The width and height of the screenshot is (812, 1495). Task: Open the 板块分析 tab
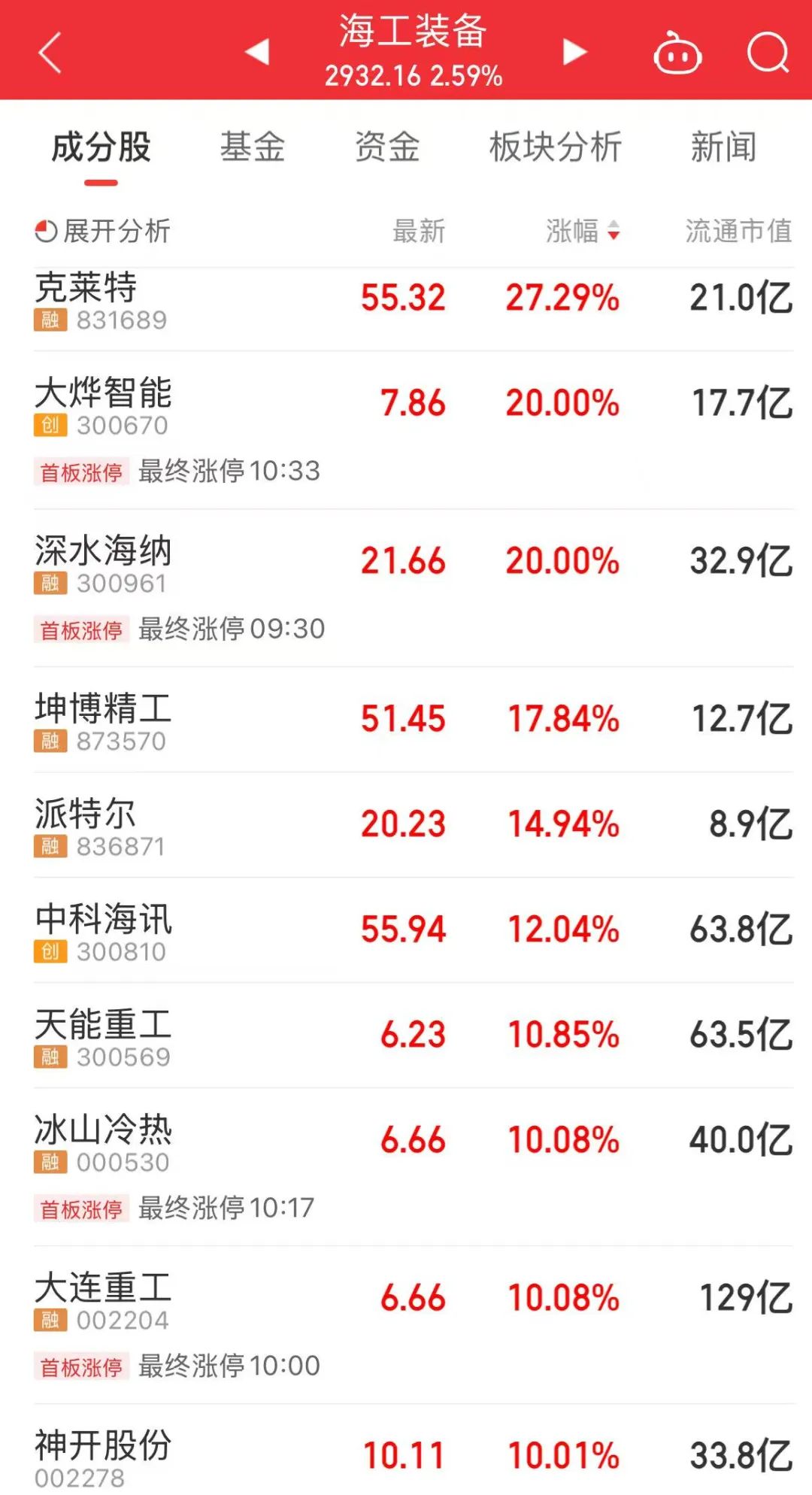[556, 147]
